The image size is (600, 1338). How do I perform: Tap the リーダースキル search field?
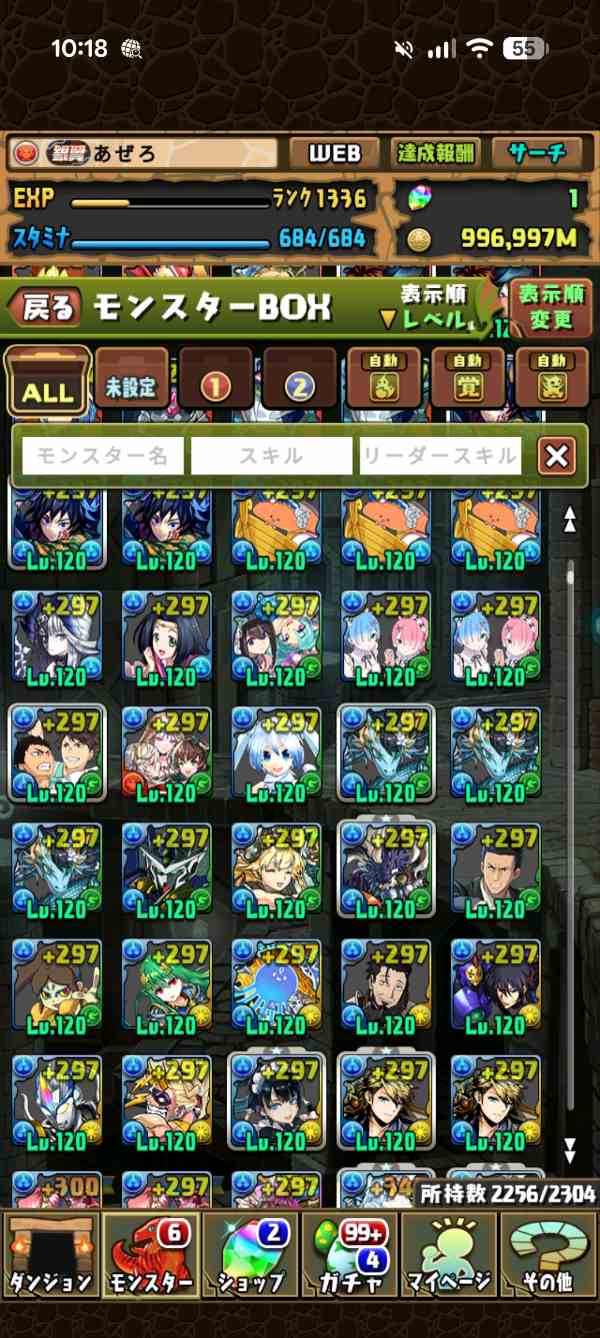click(x=440, y=456)
